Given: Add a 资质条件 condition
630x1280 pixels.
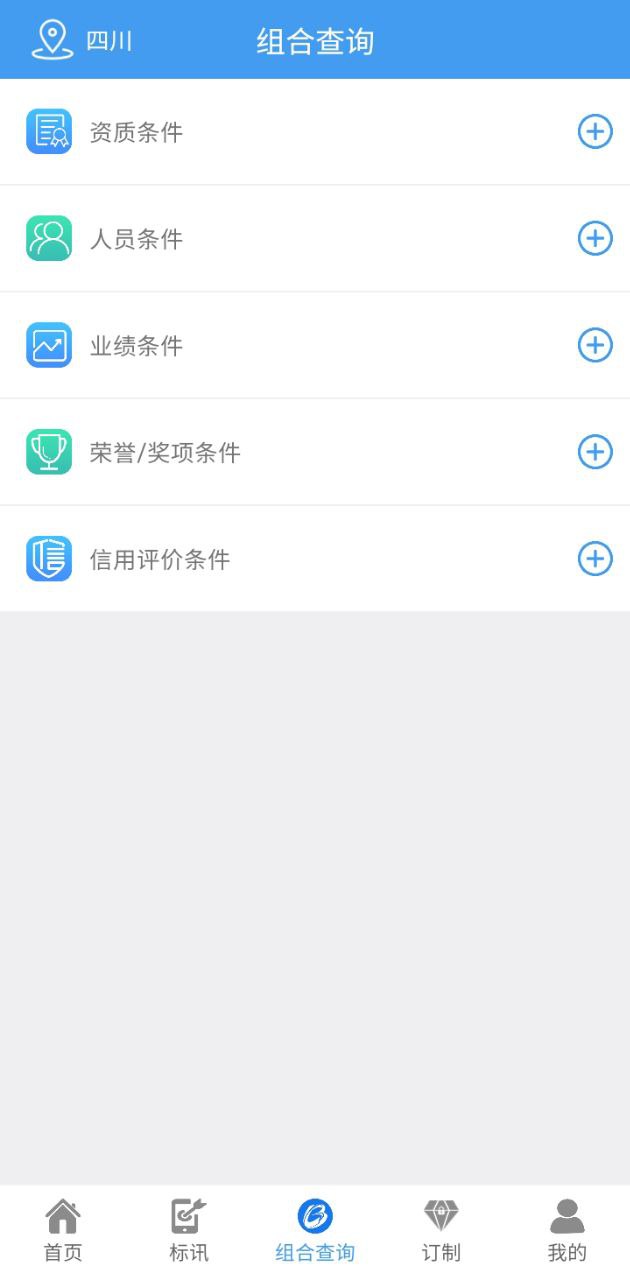Looking at the screenshot, I should pyautogui.click(x=594, y=132).
